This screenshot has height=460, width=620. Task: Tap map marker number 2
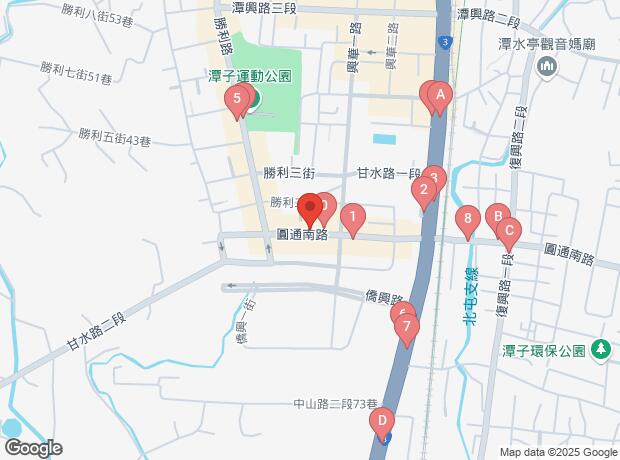click(424, 190)
